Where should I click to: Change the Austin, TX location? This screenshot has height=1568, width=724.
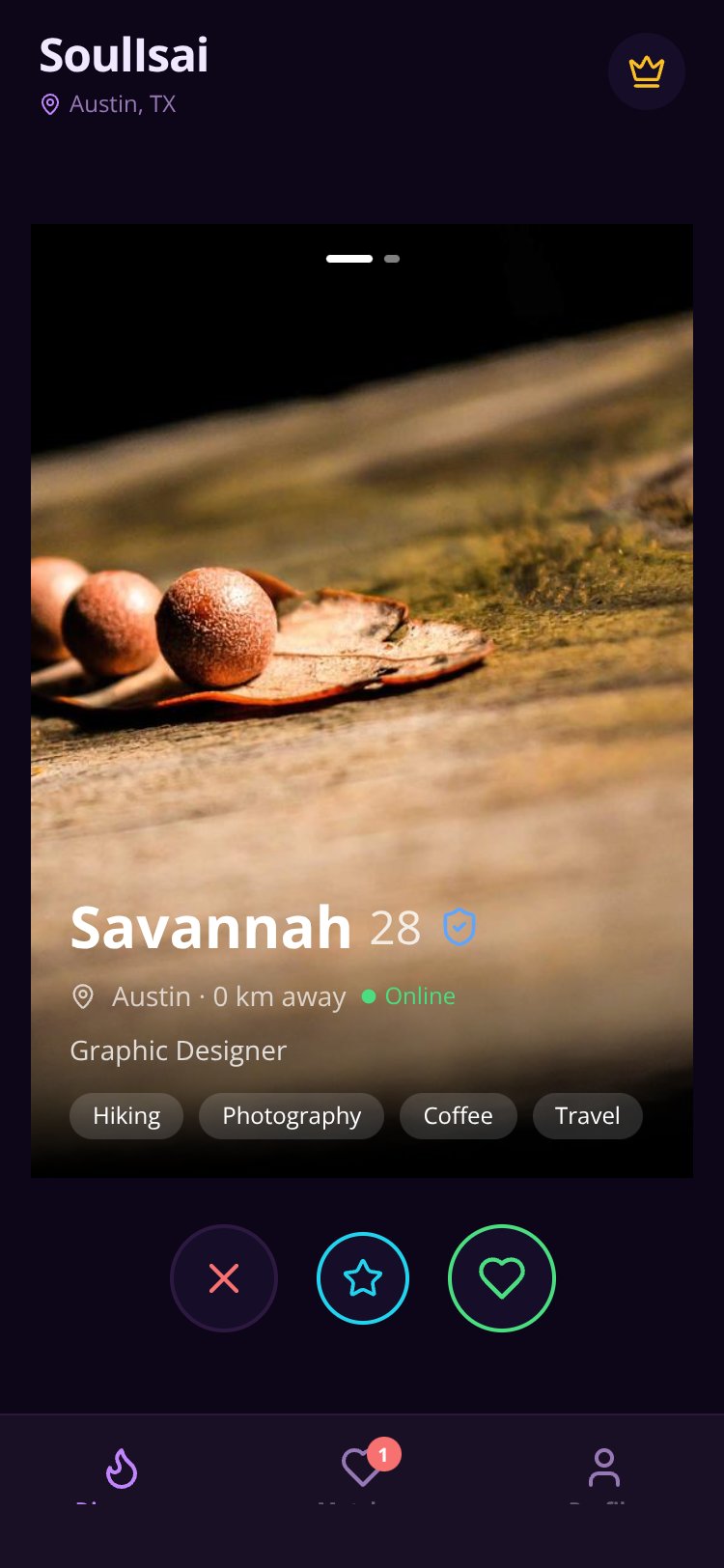pyautogui.click(x=108, y=104)
